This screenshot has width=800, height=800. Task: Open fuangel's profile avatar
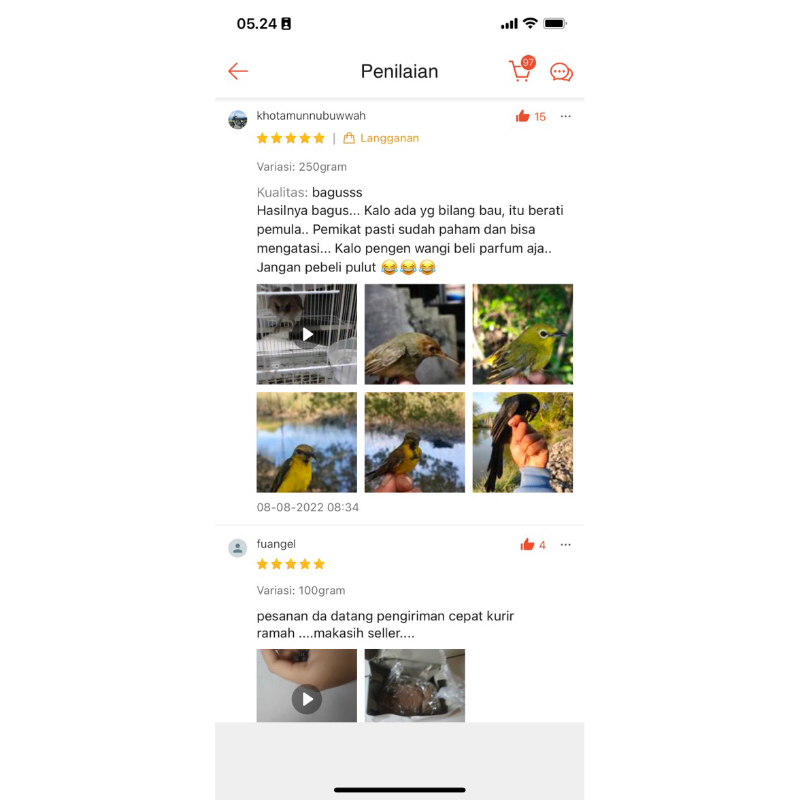(238, 548)
